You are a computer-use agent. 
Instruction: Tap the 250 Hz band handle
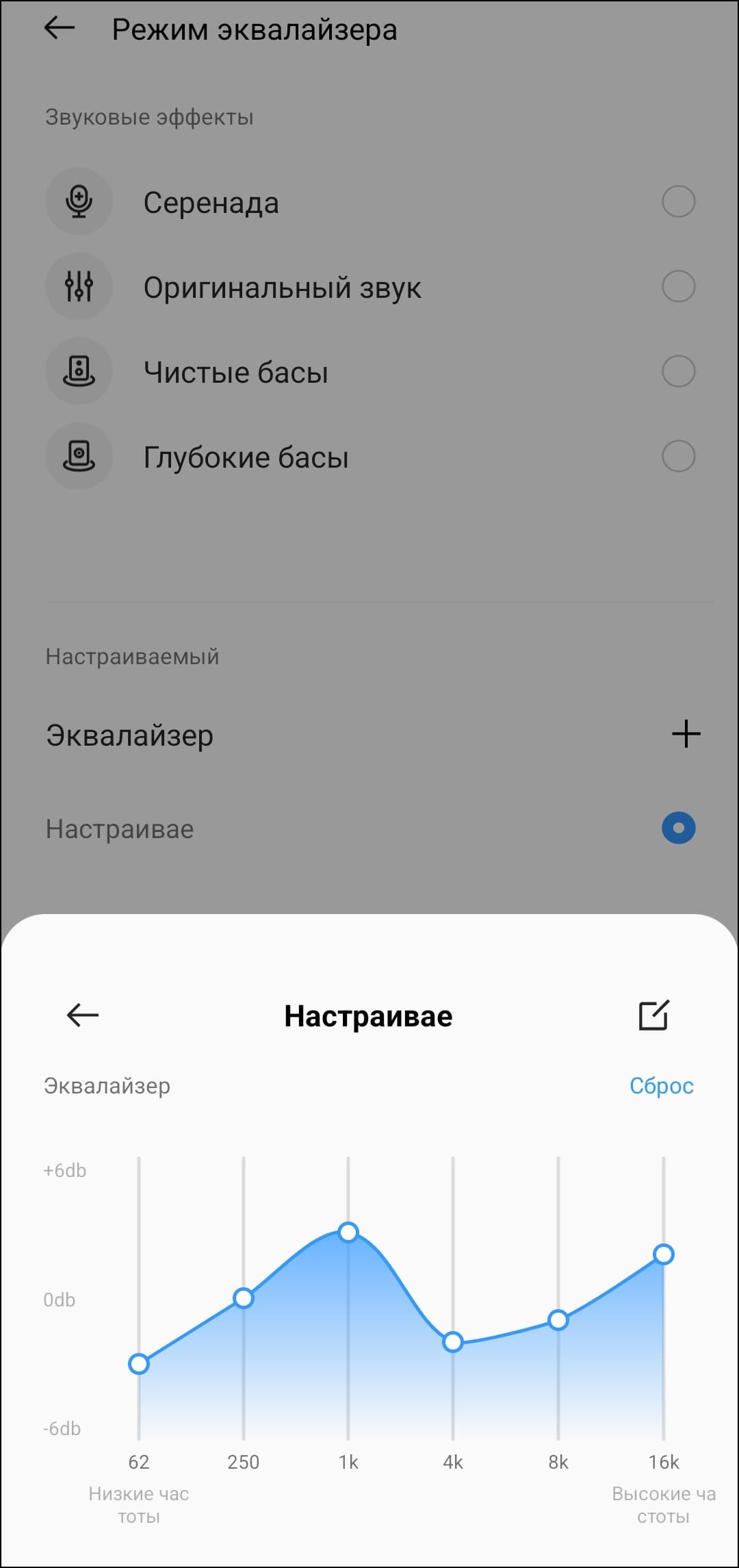click(x=244, y=1298)
